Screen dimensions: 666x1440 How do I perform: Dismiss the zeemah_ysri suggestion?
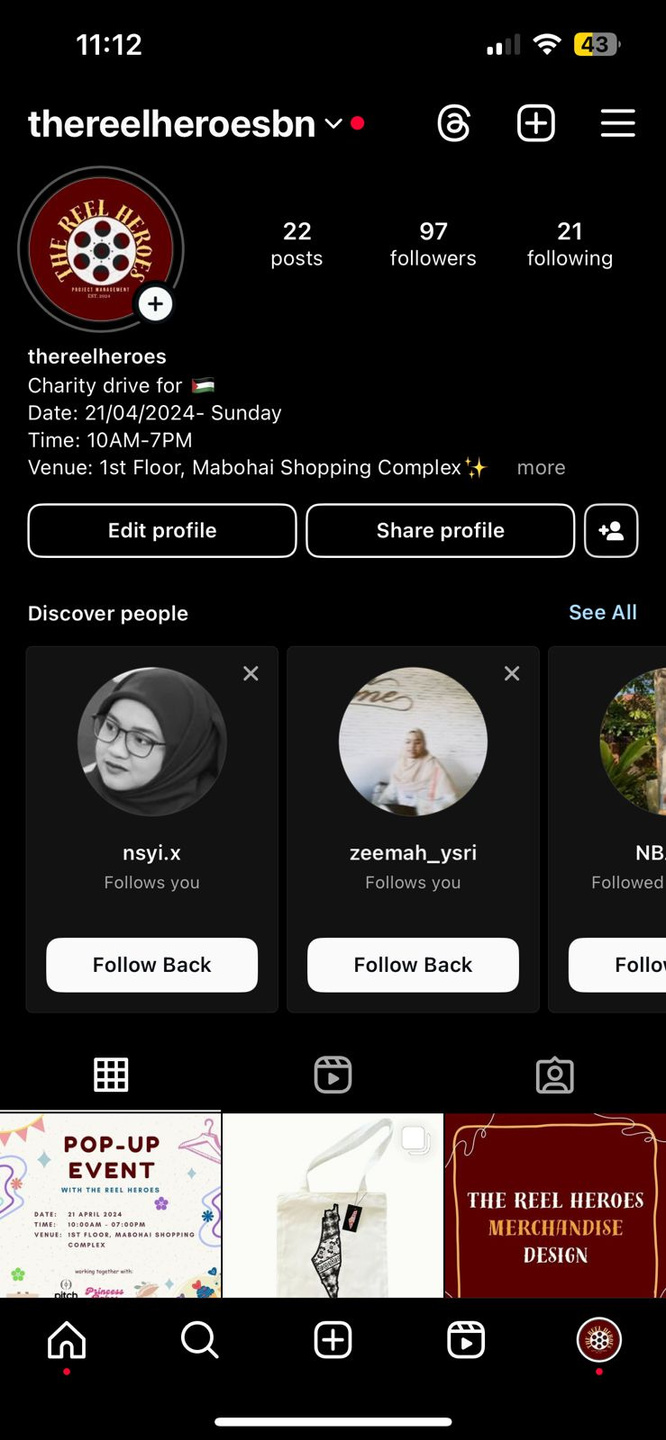pos(512,674)
